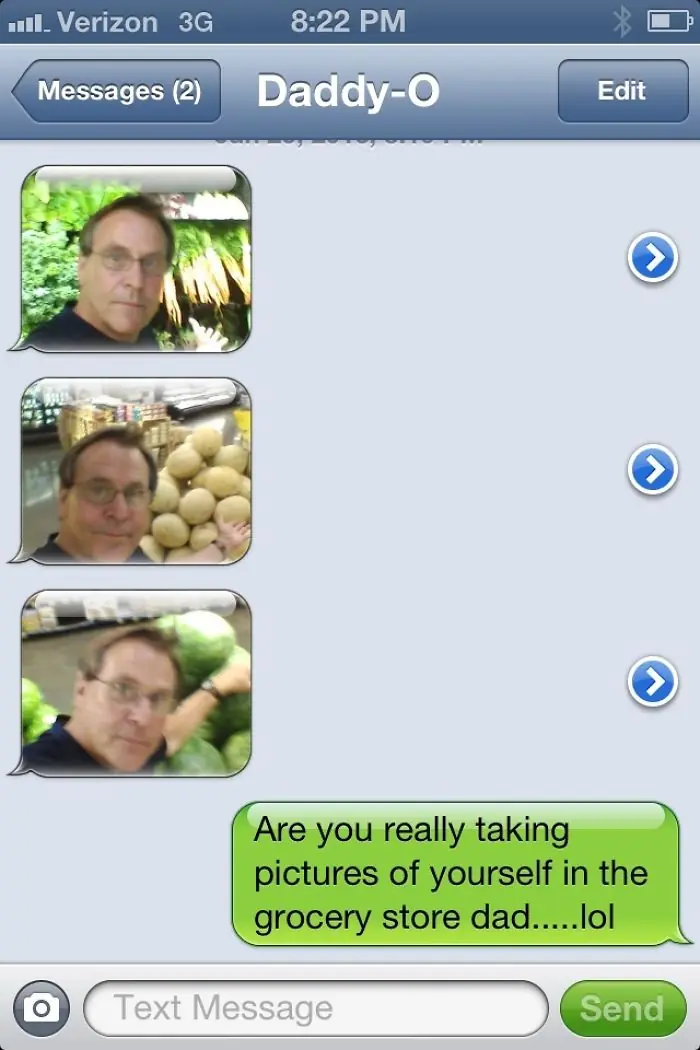Open the photo with watermelons
Viewport: 700px width, 1050px height.
(x=136, y=683)
